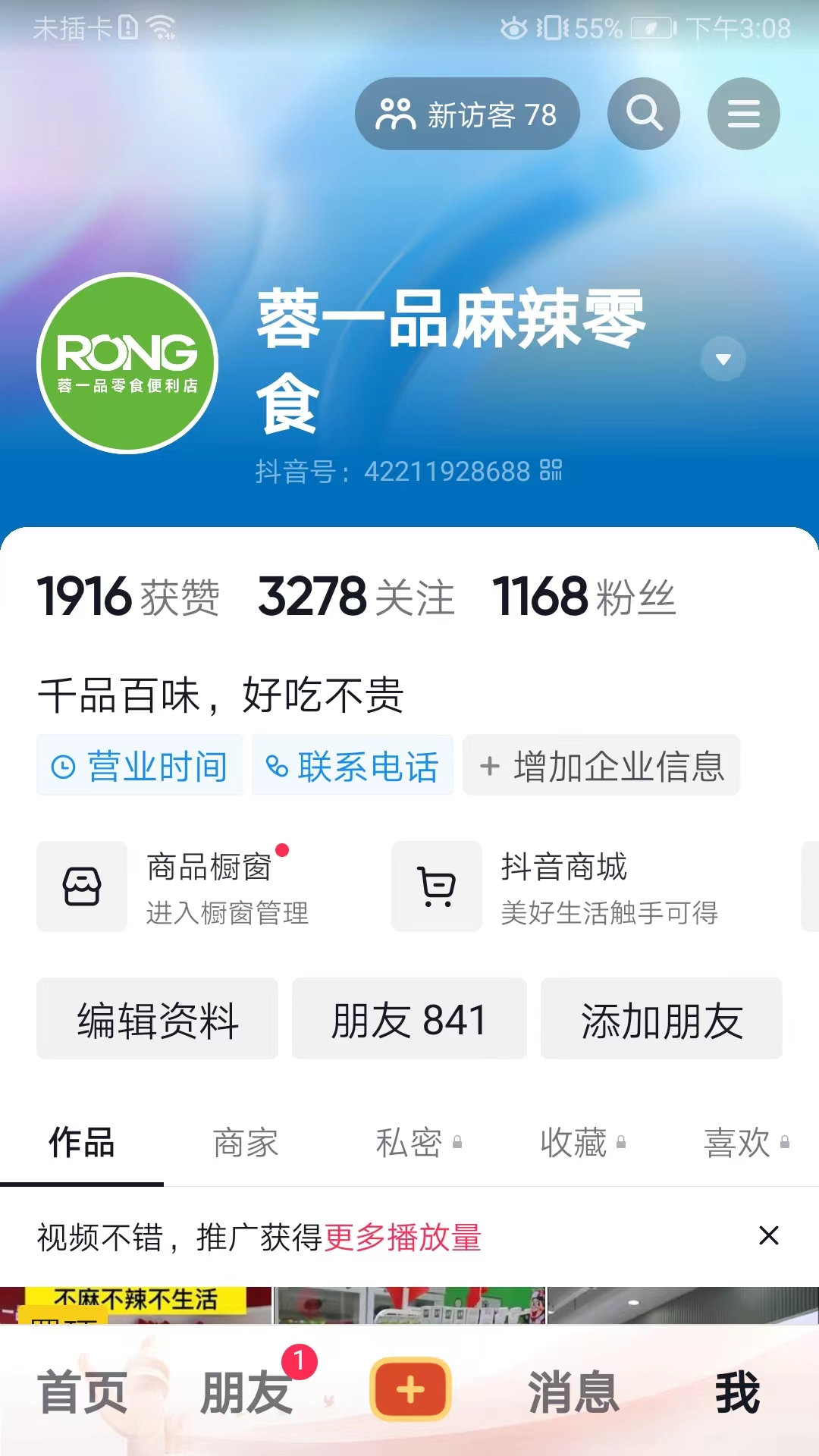819x1456 pixels.
Task: Tap the search magnifier icon
Action: (644, 114)
